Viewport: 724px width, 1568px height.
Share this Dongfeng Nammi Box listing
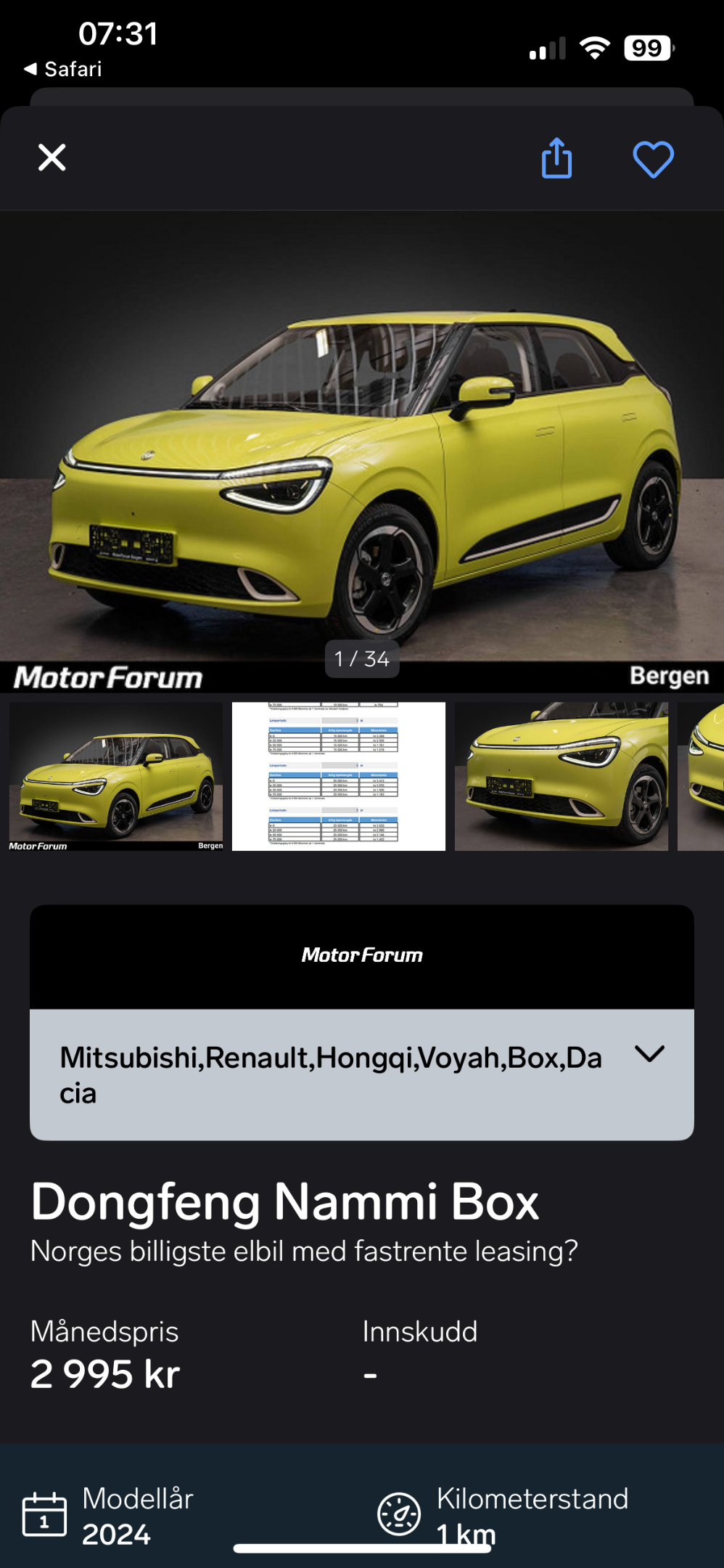pos(556,158)
